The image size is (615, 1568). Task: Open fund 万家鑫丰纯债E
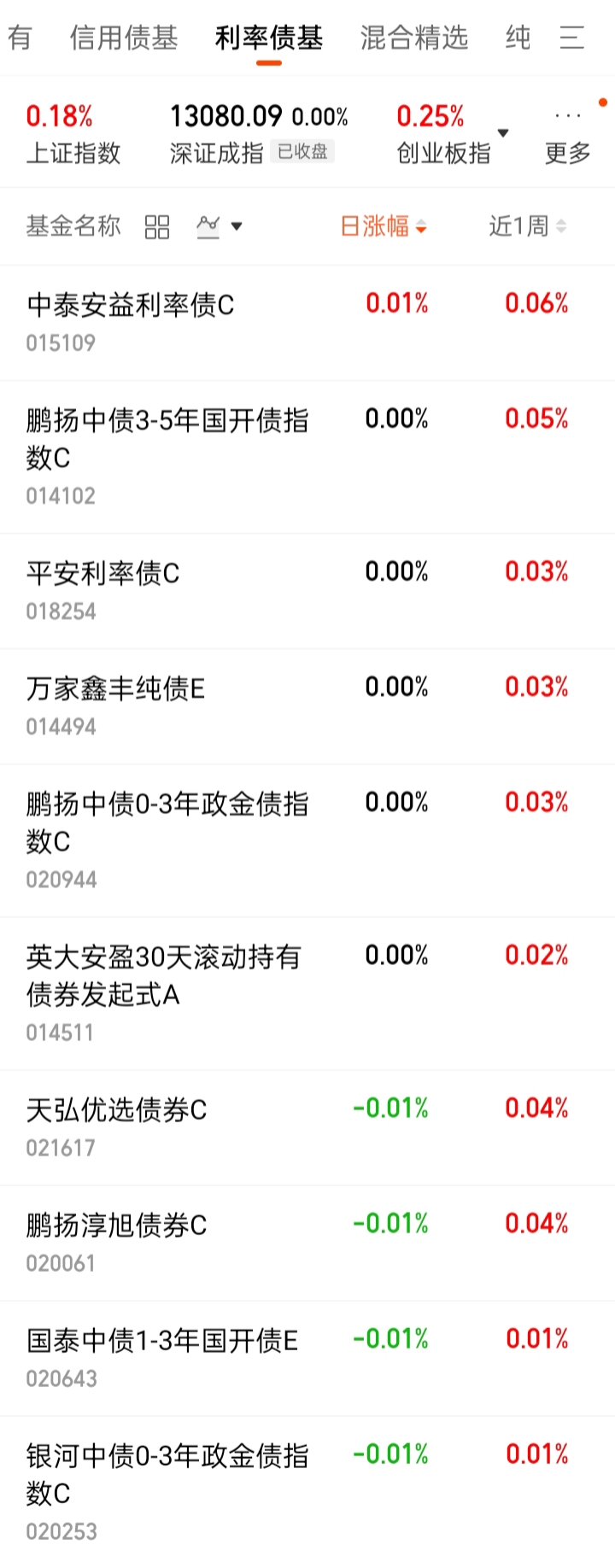pos(307,706)
